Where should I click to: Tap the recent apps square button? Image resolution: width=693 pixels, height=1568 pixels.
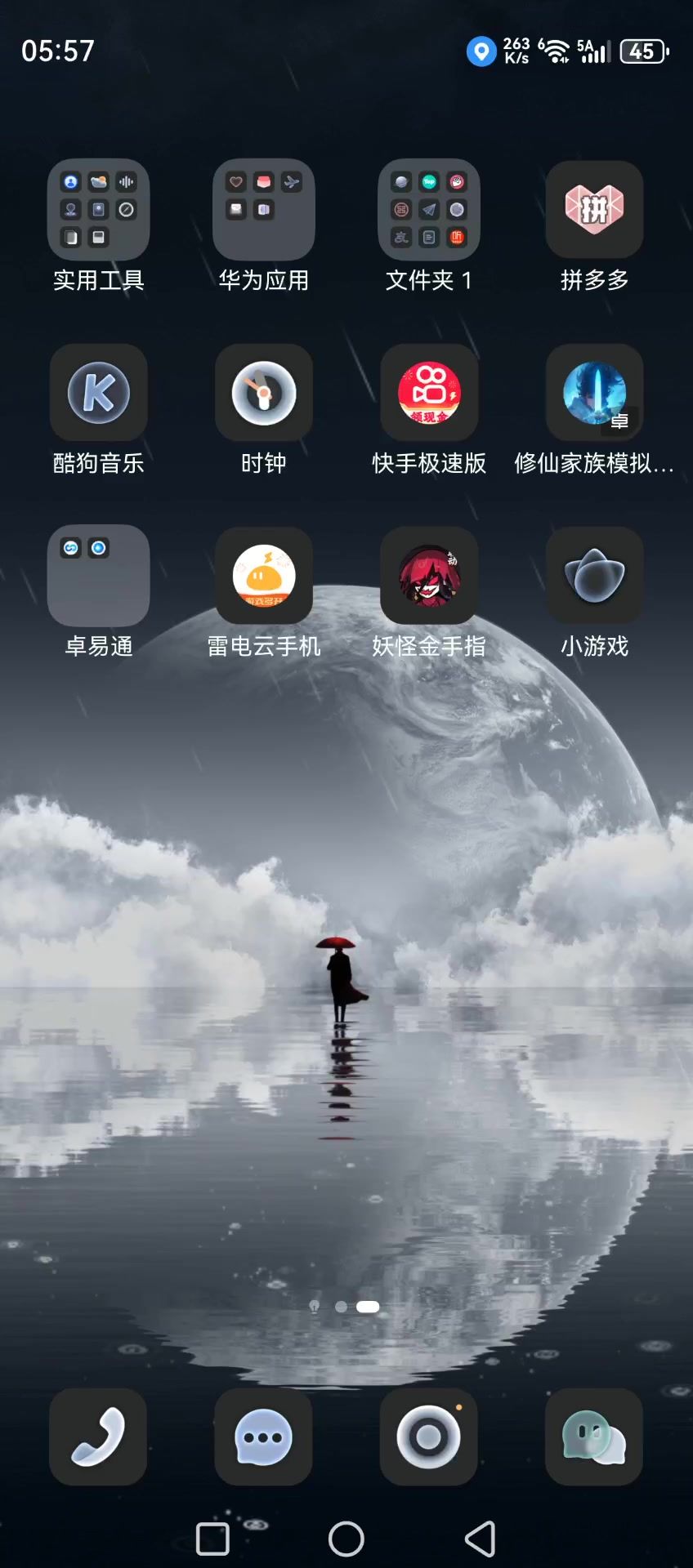[x=212, y=1539]
